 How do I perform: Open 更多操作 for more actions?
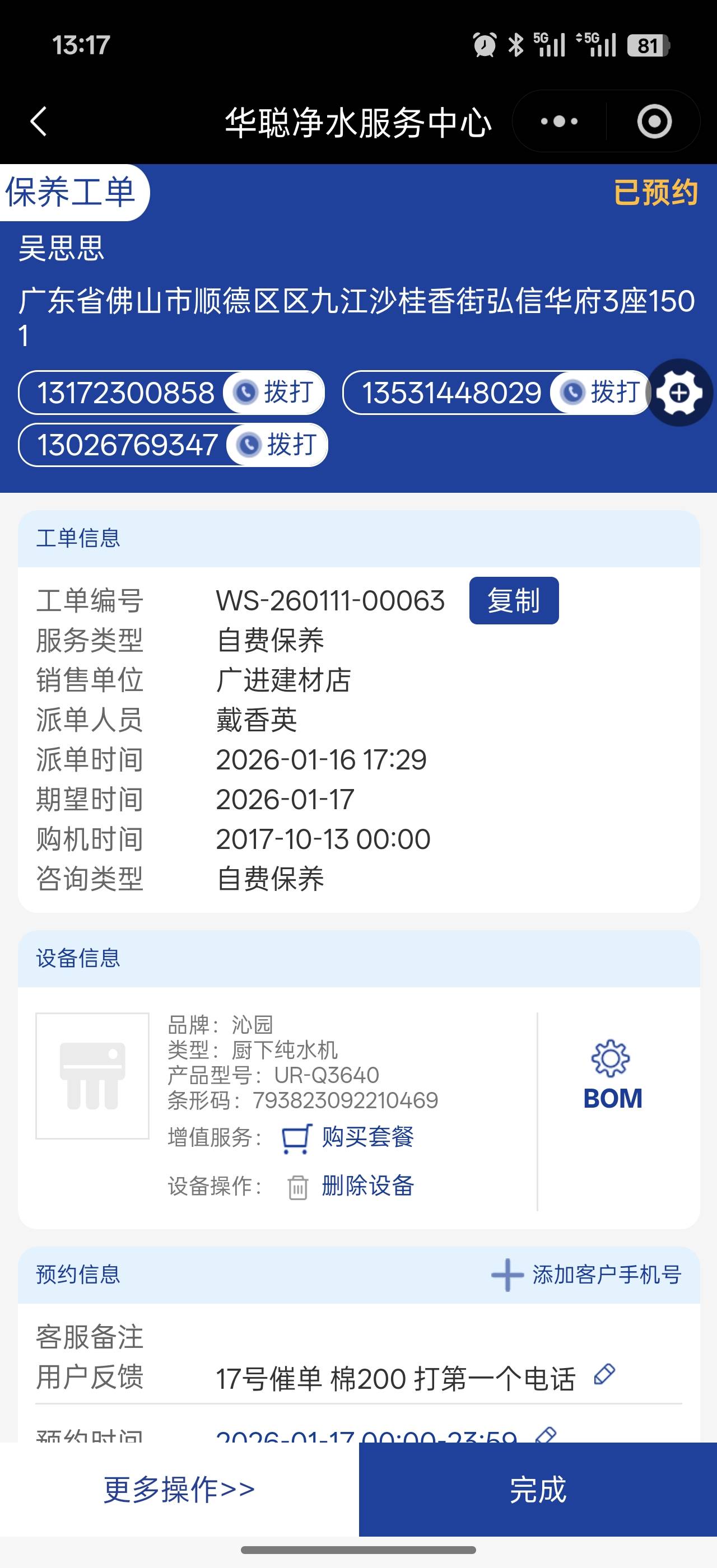coord(179,1489)
